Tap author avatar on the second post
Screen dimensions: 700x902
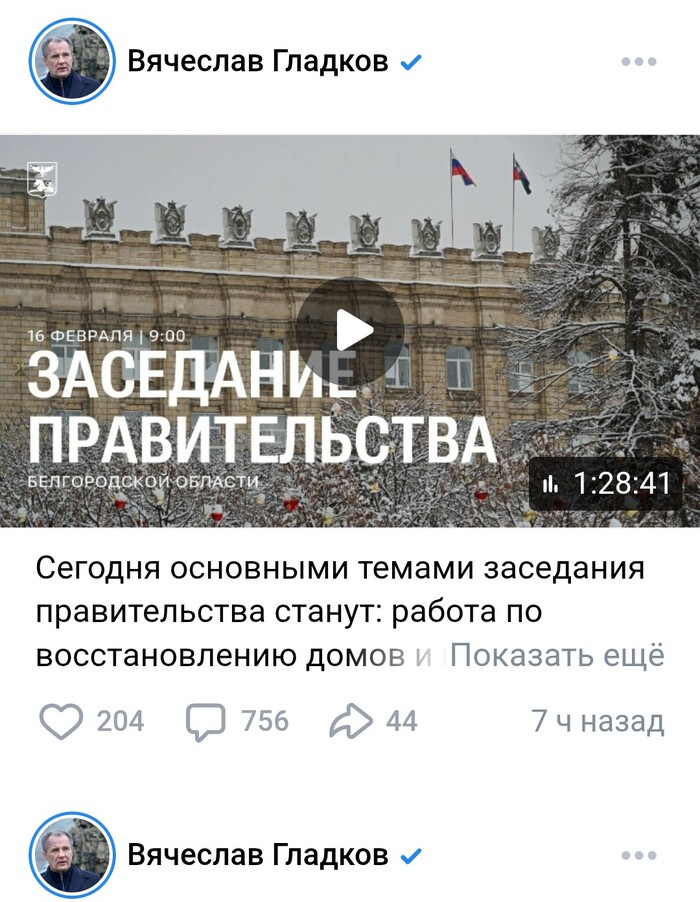(70, 856)
